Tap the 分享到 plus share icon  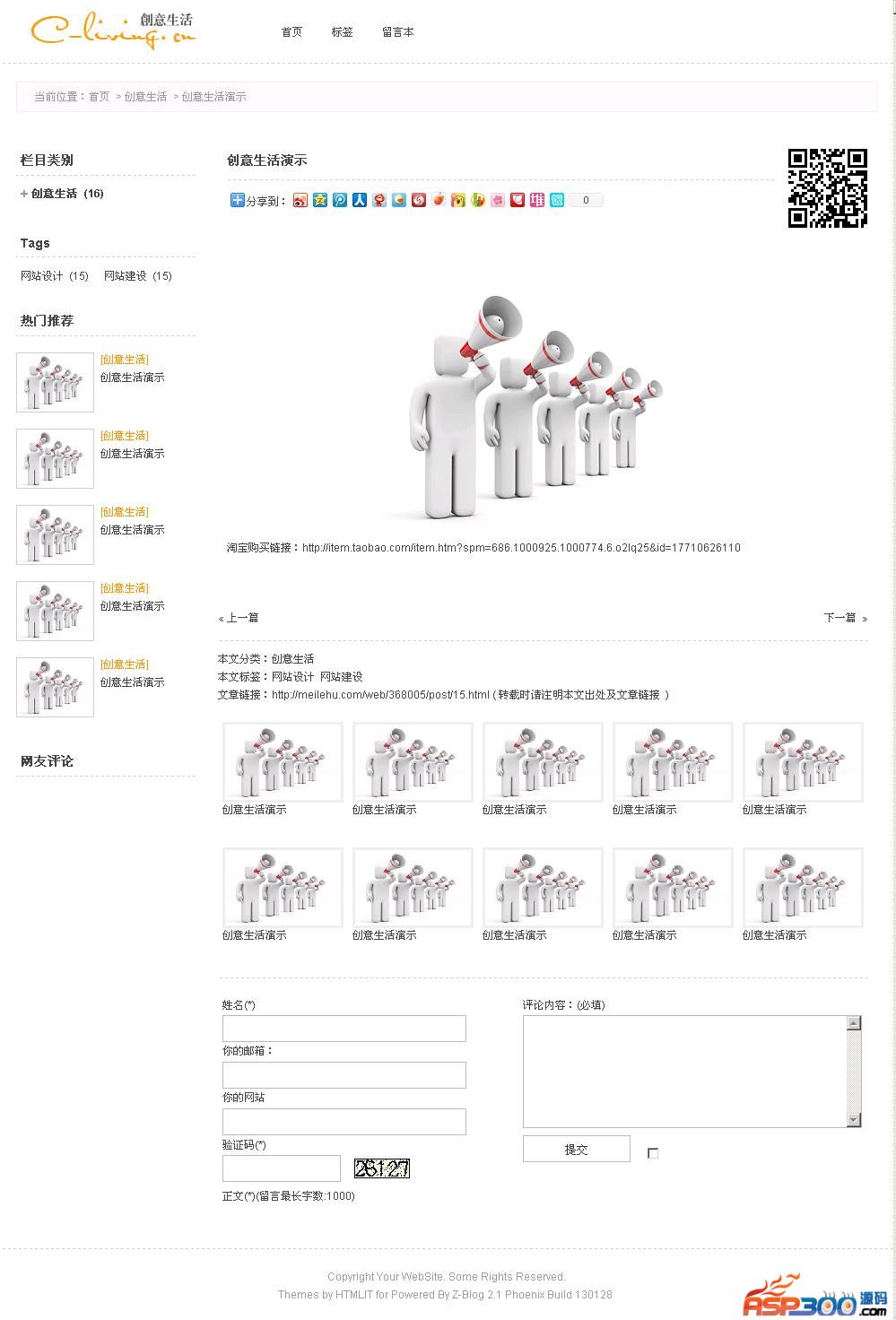[x=238, y=200]
